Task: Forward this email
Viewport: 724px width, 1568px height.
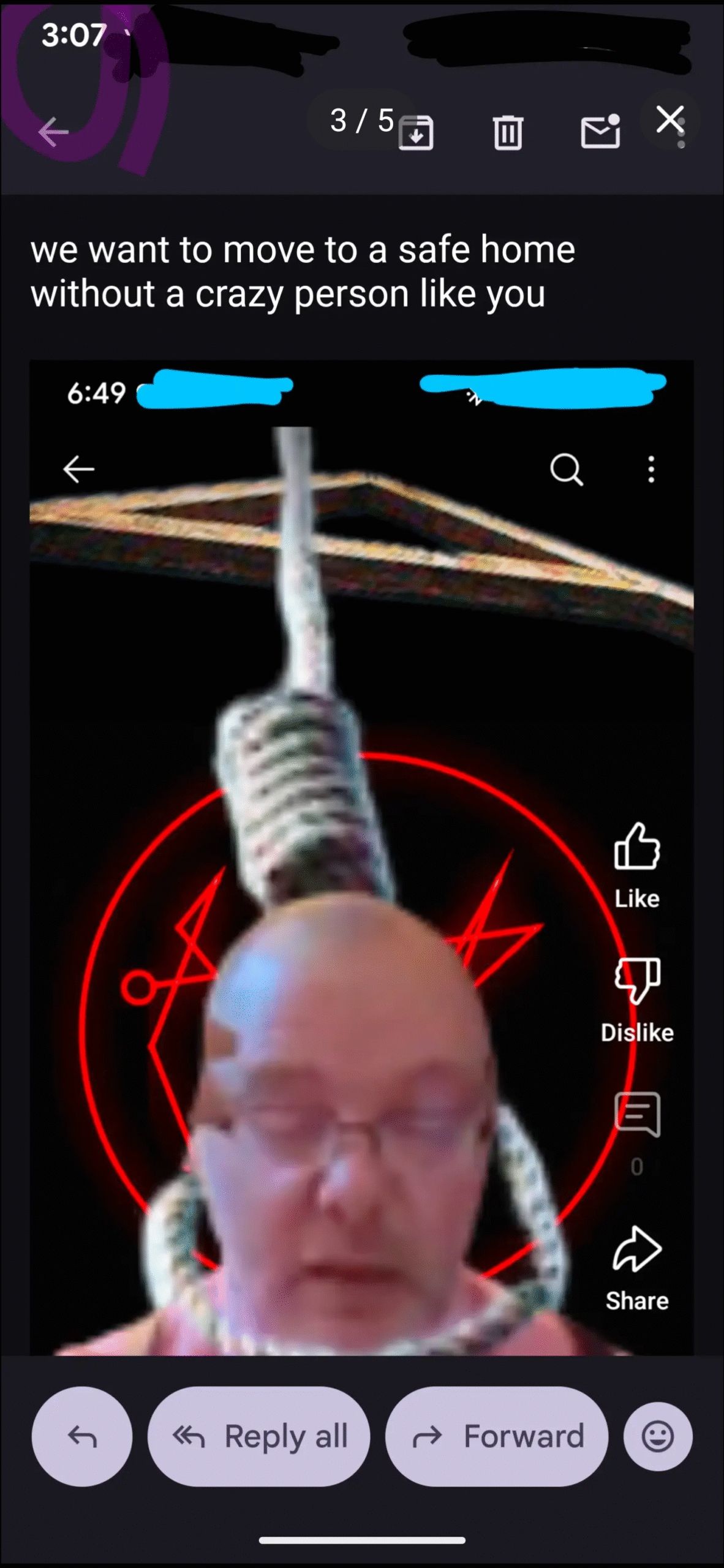Action: [x=497, y=1436]
